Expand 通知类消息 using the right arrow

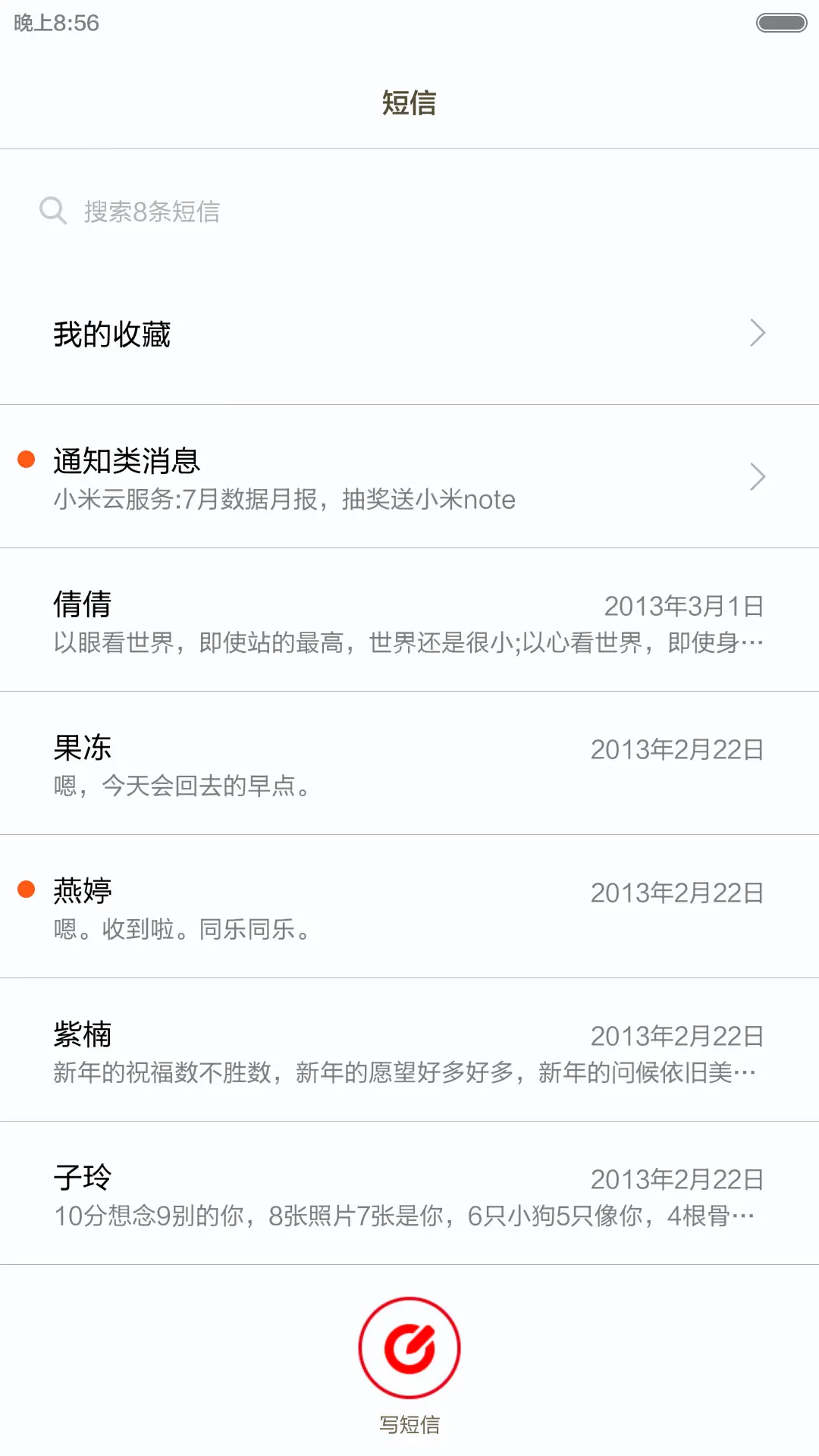point(757,476)
